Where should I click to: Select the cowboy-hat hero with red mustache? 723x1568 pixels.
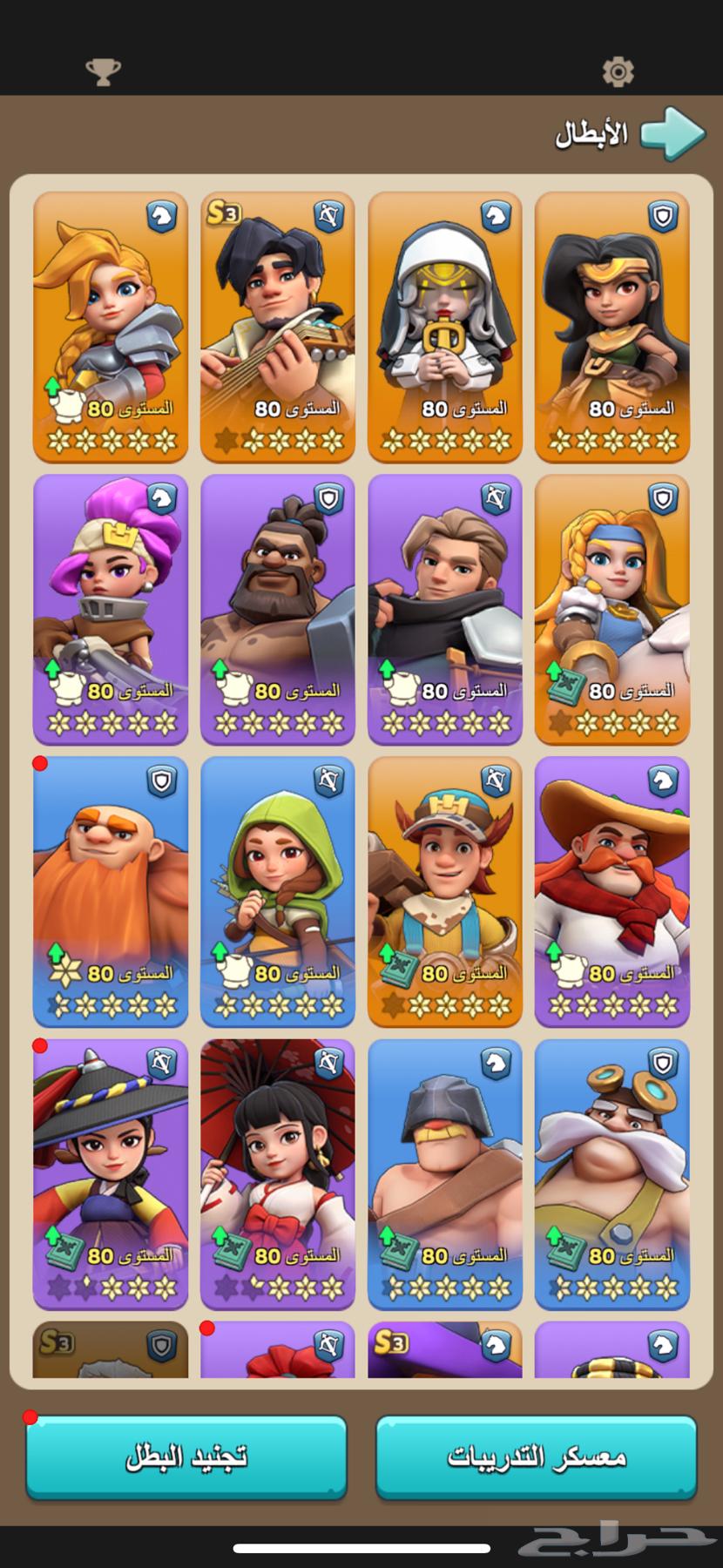click(612, 891)
